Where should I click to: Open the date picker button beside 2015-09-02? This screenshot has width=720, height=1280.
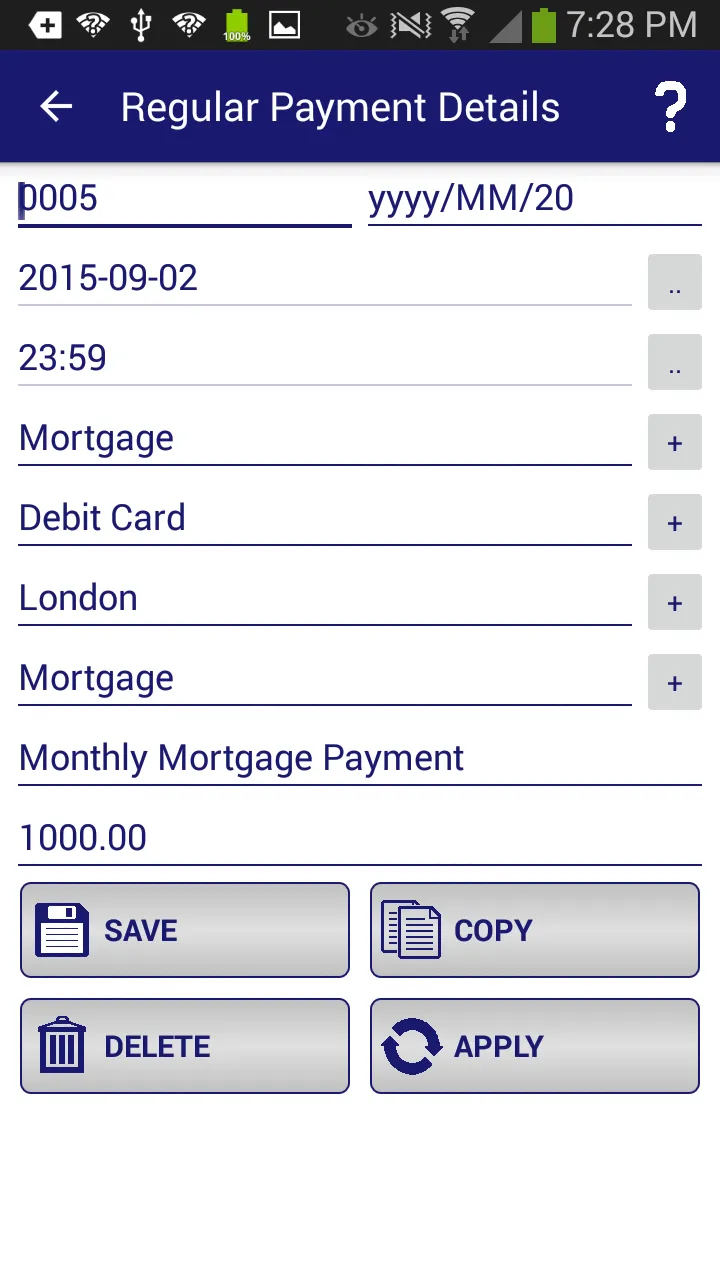[x=675, y=282]
